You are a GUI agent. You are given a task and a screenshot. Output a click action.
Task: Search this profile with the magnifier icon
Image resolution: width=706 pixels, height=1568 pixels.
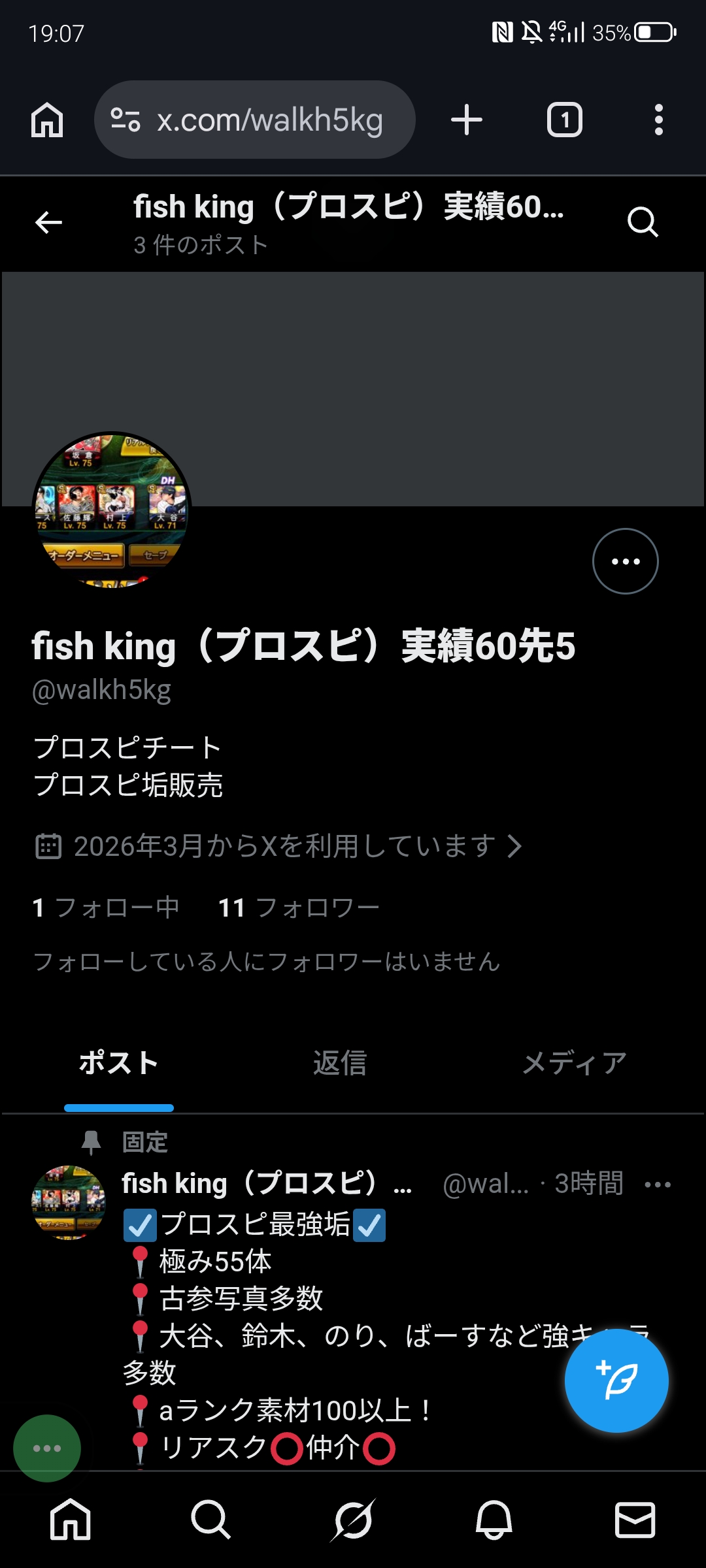[642, 223]
